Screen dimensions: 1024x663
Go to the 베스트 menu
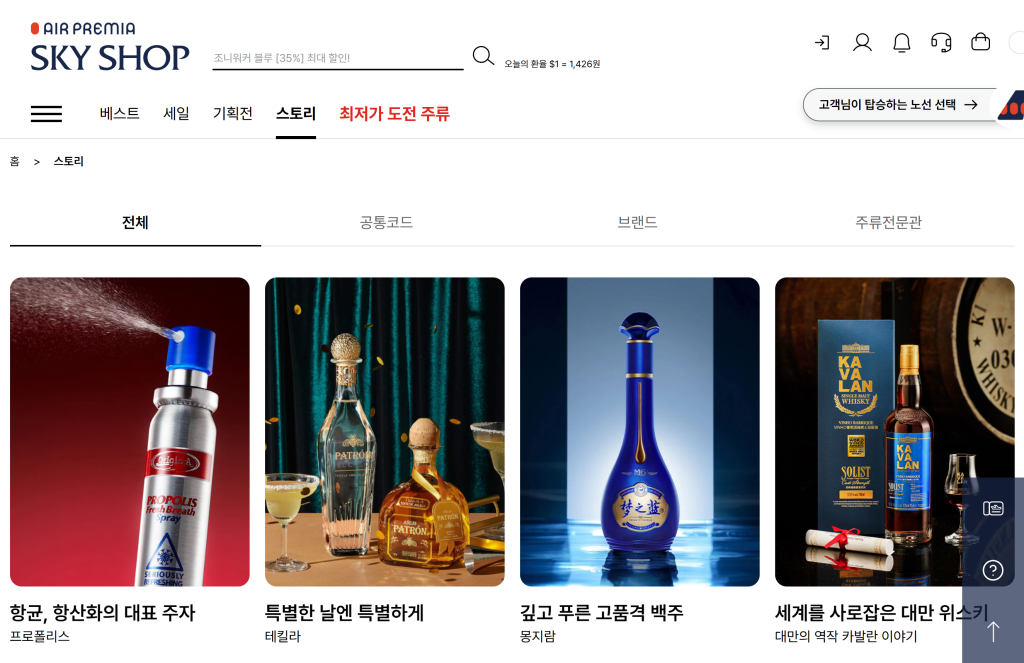(119, 114)
